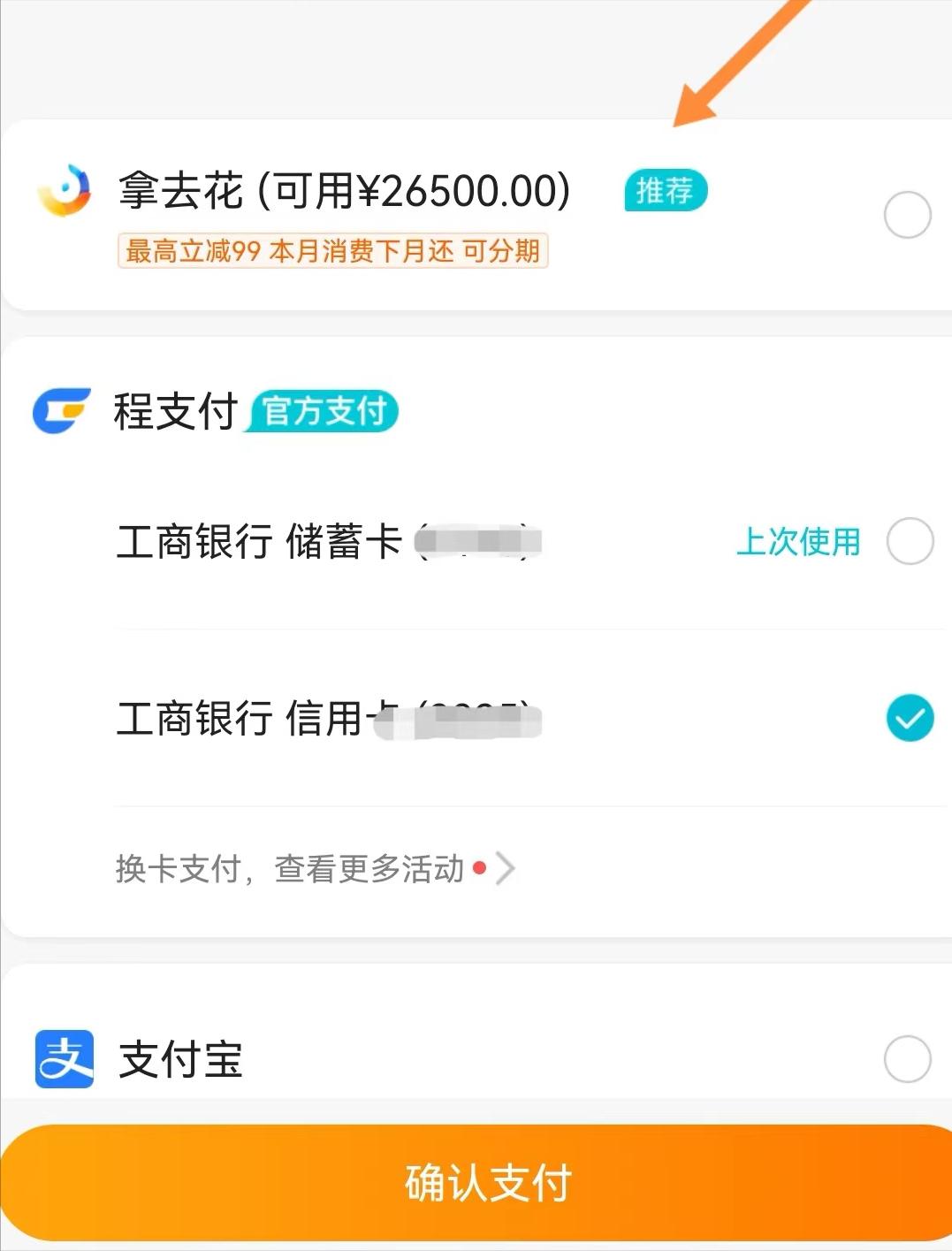Select the 工商银行 储蓄卡 payment row
Viewport: 952px width, 1251px height.
pyautogui.click(x=354, y=544)
